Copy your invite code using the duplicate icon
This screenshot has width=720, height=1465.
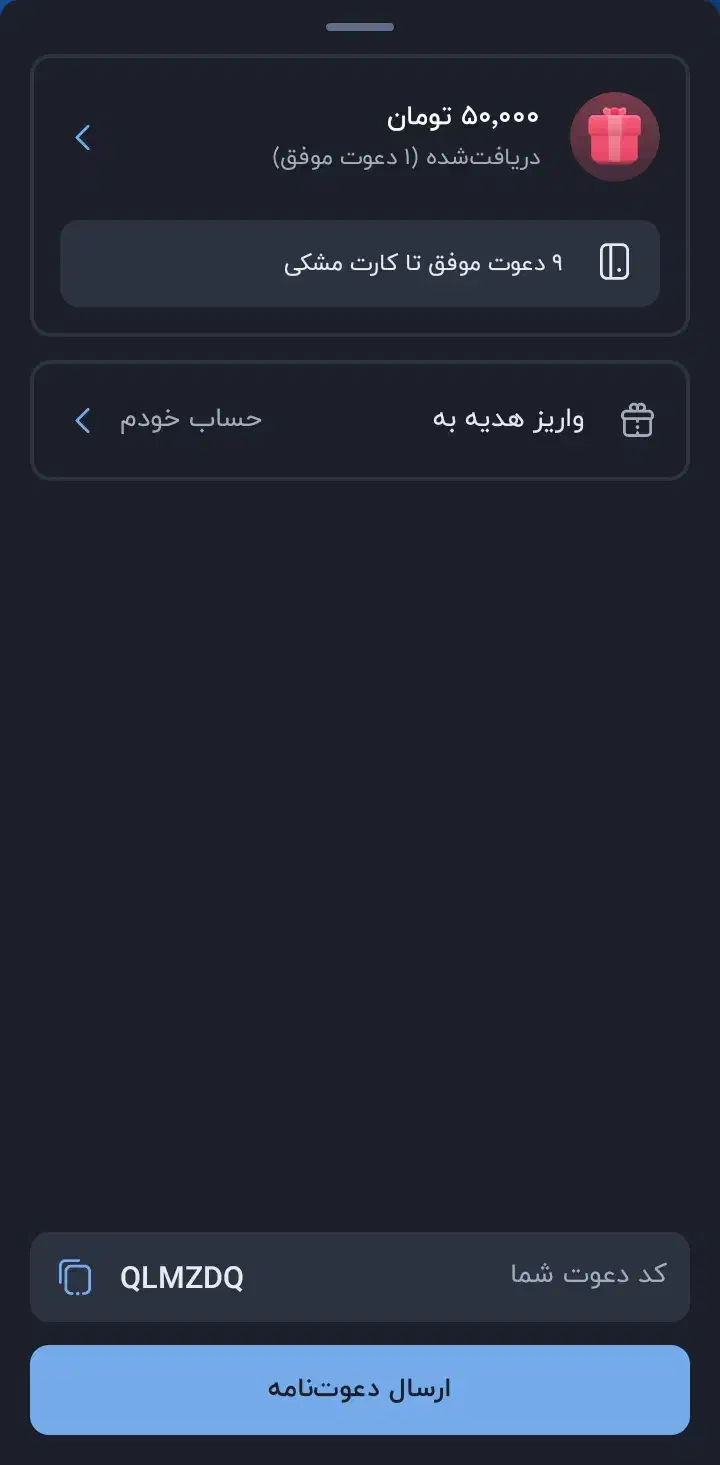[x=75, y=1277]
